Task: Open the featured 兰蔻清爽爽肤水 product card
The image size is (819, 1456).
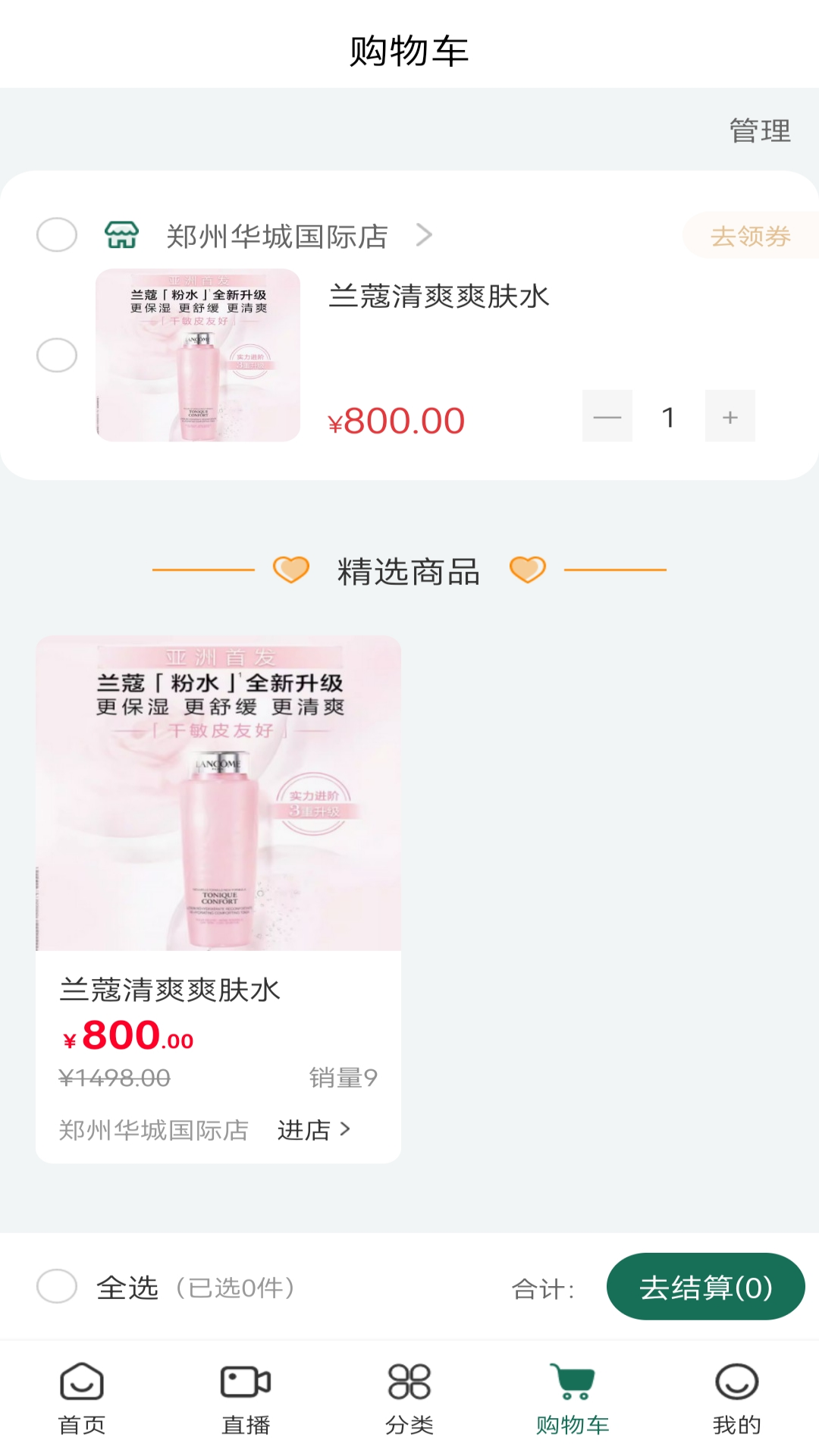Action: click(x=218, y=834)
